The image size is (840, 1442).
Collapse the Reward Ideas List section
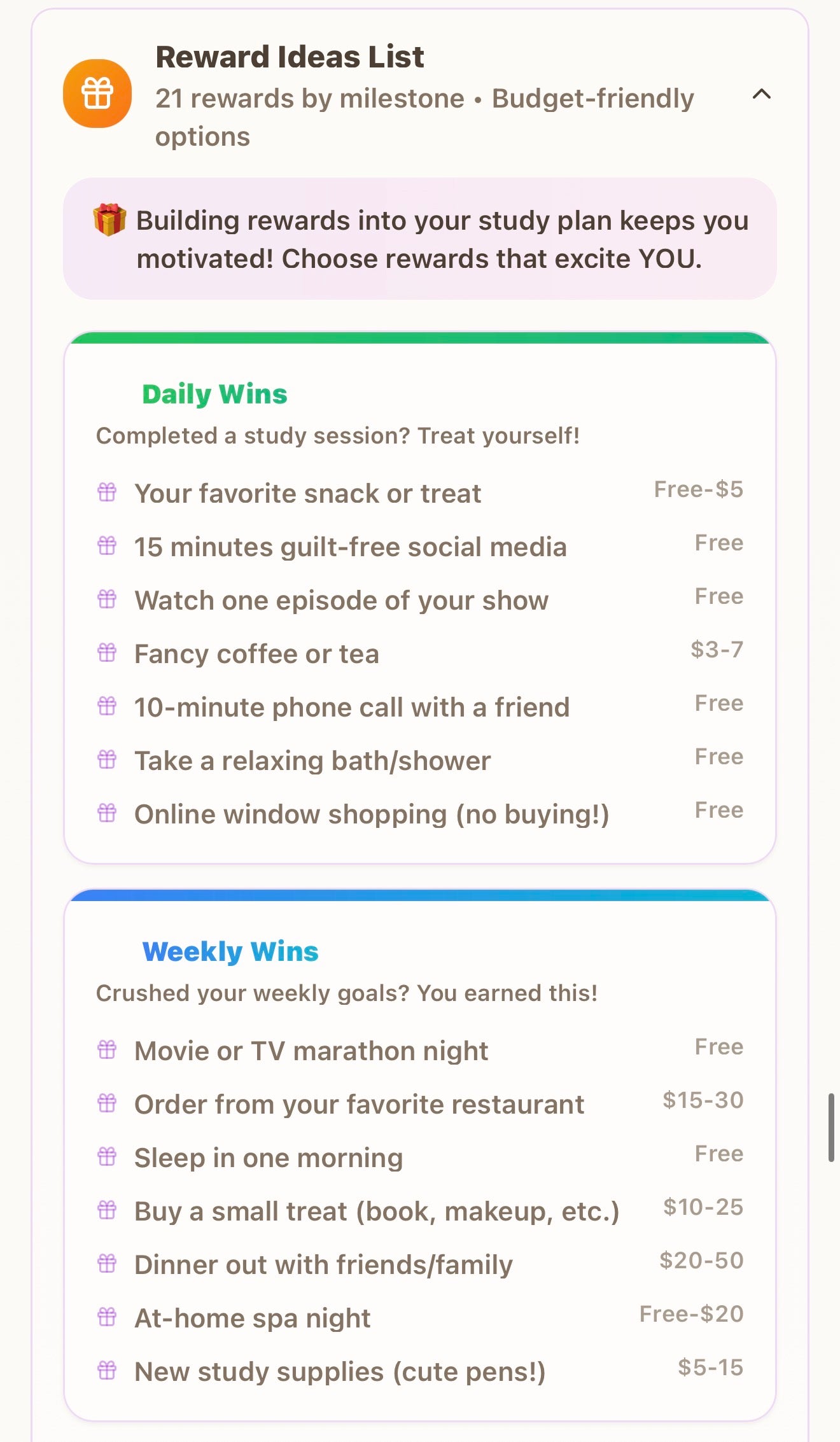[761, 95]
